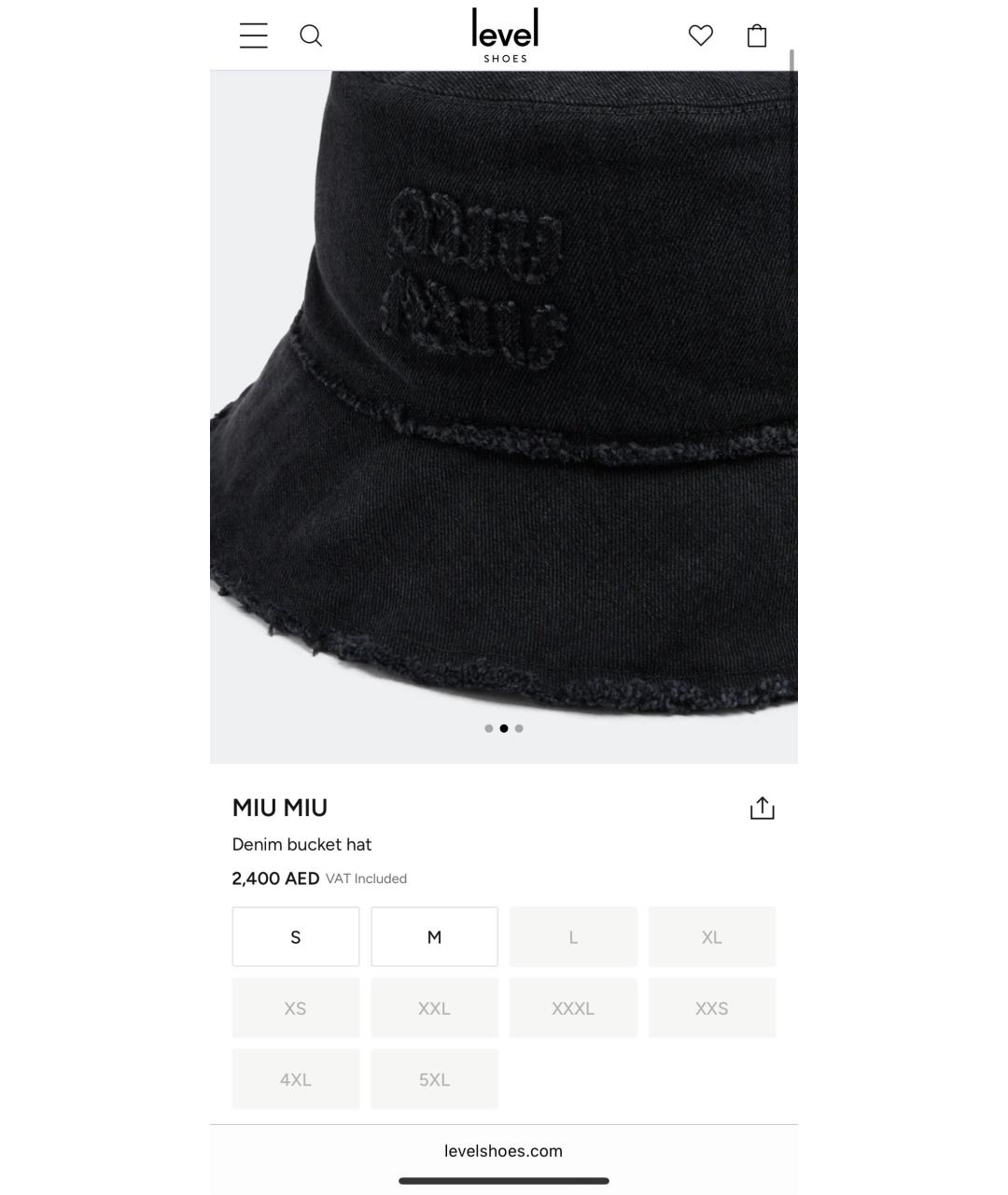The image size is (1008, 1195).
Task: Go to Level Shoes home logo
Action: [504, 35]
